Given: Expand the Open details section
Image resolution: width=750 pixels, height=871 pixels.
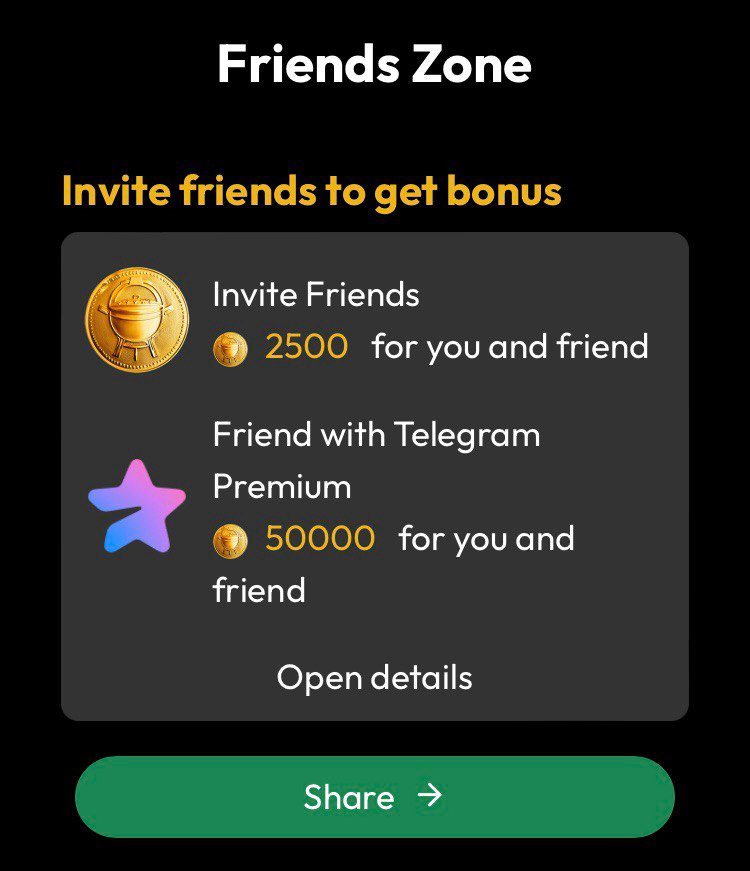Looking at the screenshot, I should [x=374, y=678].
